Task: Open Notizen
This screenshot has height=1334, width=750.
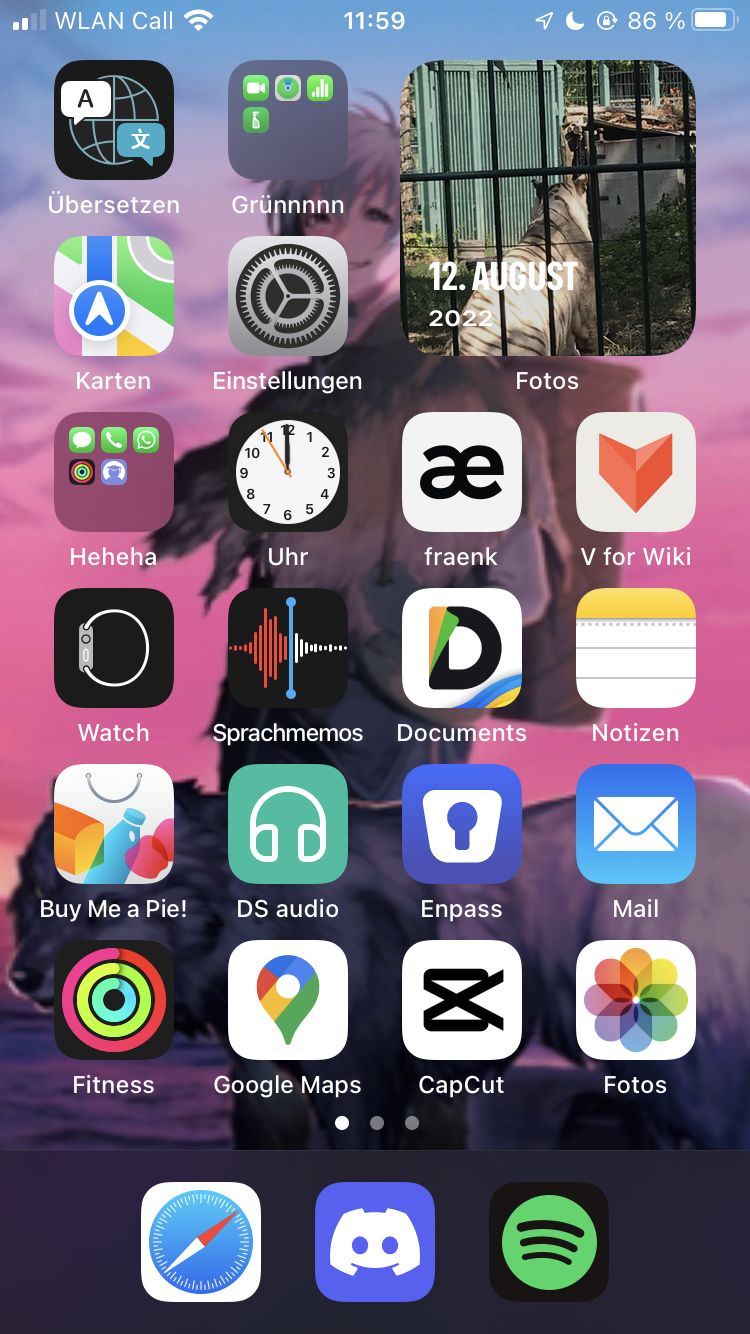Action: [635, 648]
